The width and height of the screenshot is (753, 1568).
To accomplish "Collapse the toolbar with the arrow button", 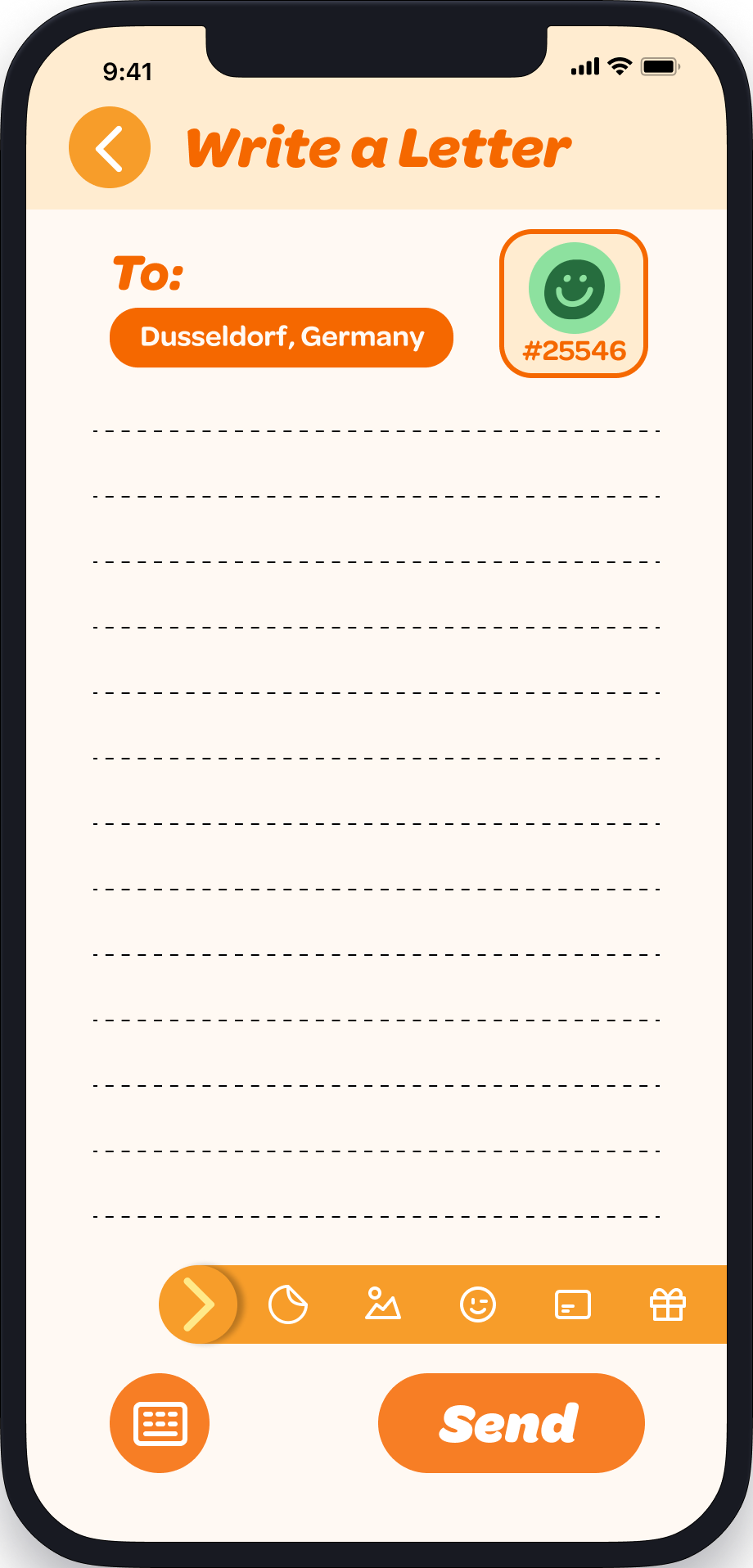I will coord(198,1304).
